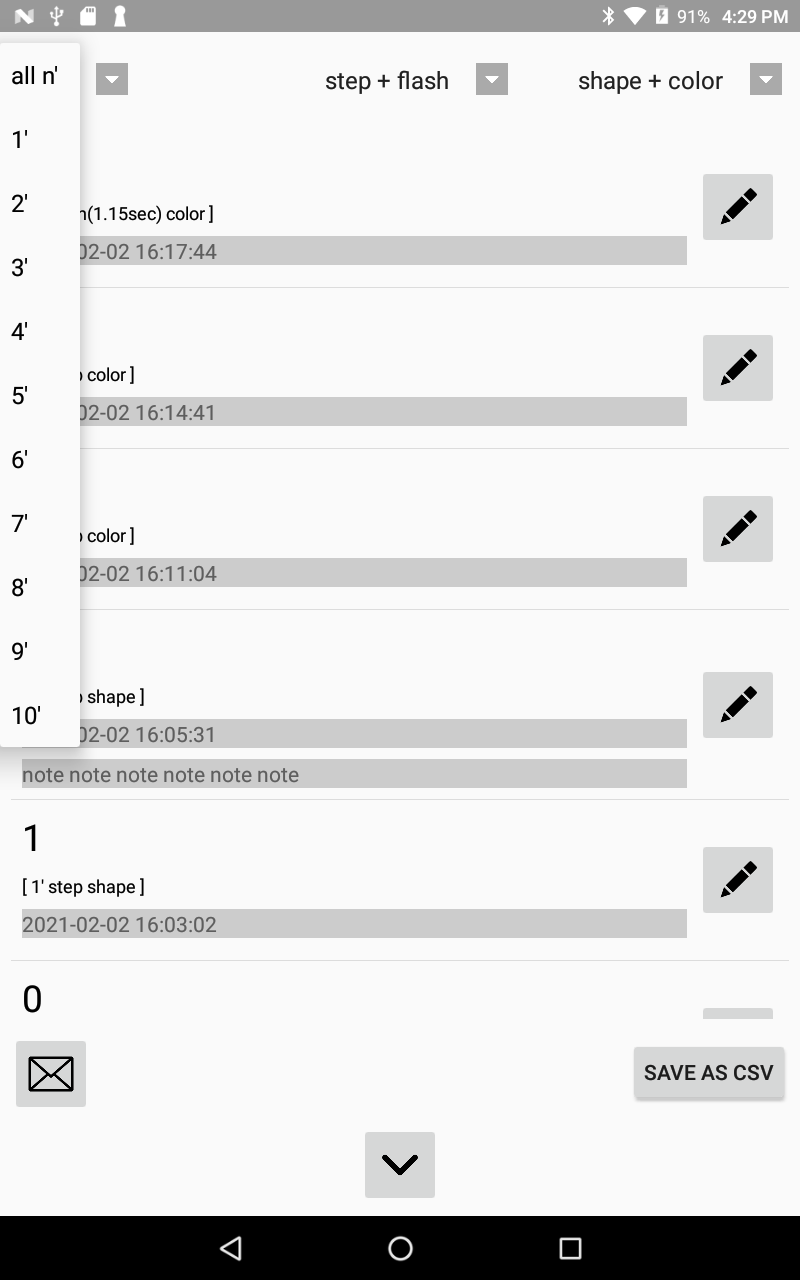
Task: Edit the 1' step shape entry
Action: 738,880
